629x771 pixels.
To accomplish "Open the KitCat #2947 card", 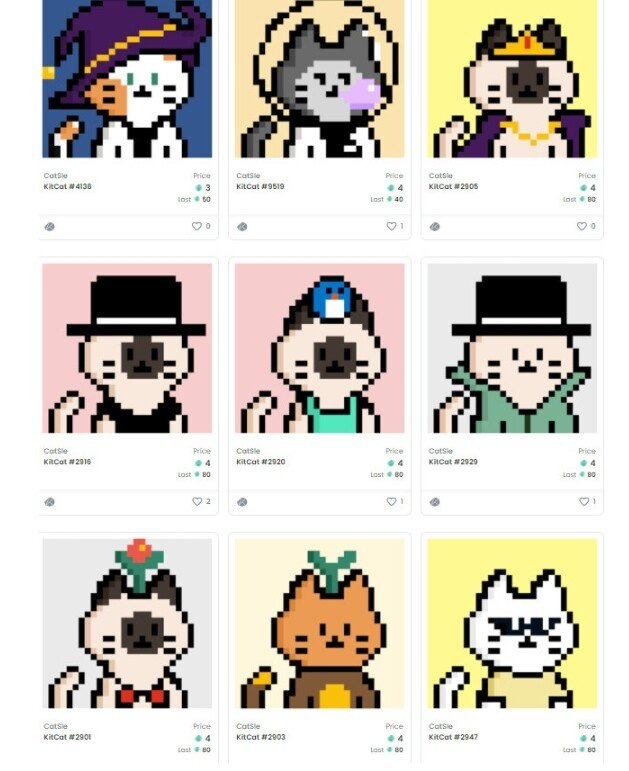I will point(512,623).
